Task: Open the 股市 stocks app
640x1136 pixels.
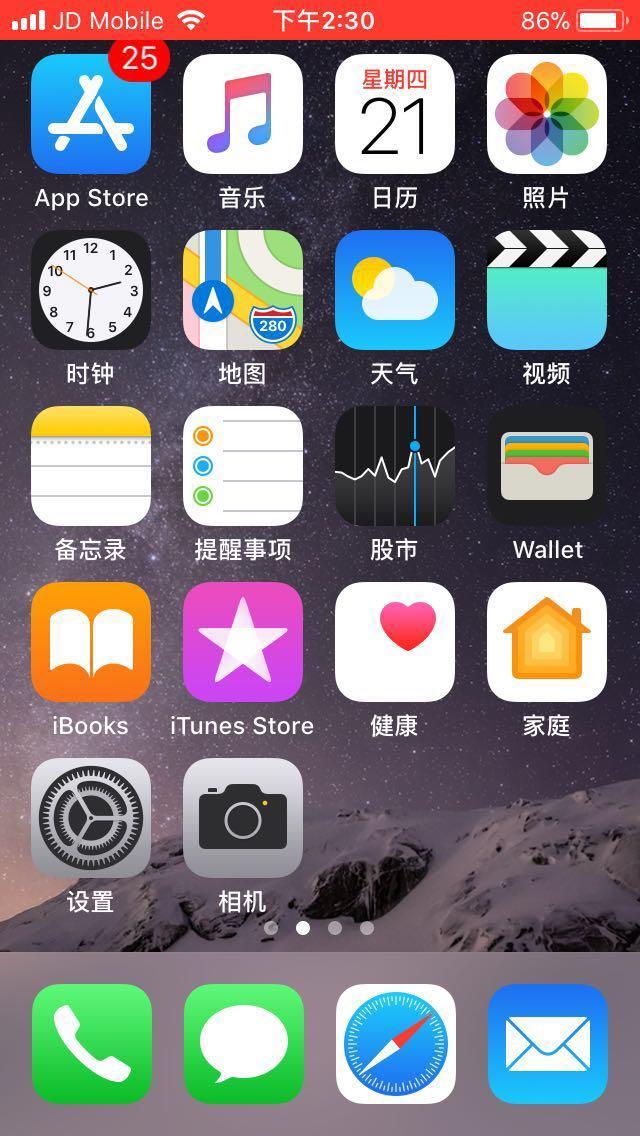Action: click(395, 466)
